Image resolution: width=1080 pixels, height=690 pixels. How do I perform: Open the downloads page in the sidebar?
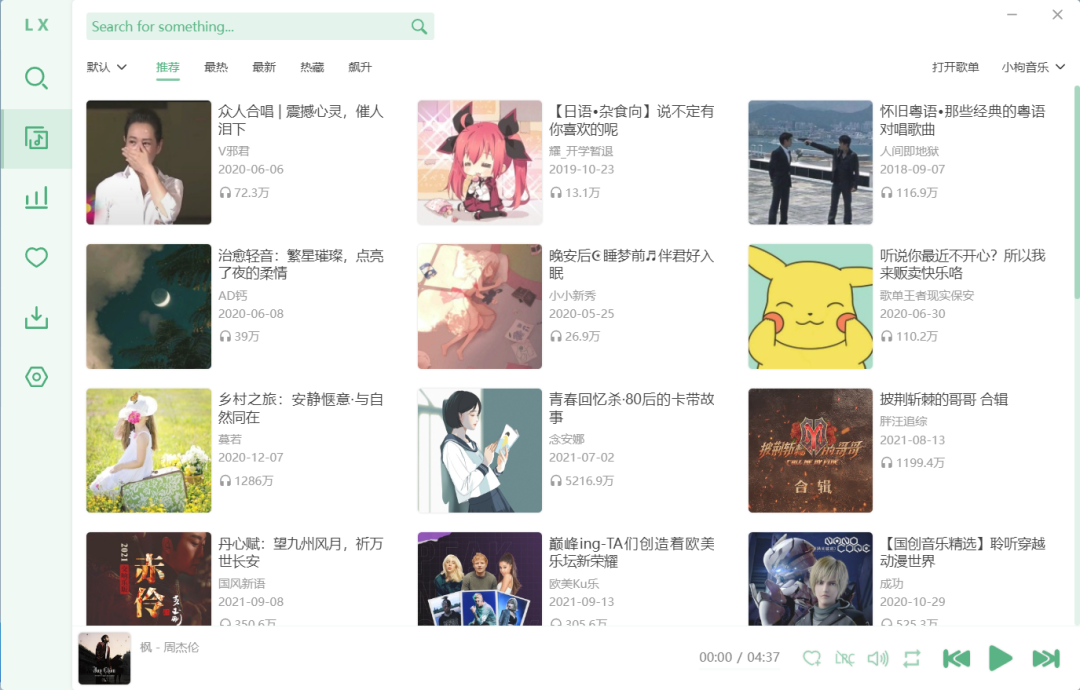[36, 318]
